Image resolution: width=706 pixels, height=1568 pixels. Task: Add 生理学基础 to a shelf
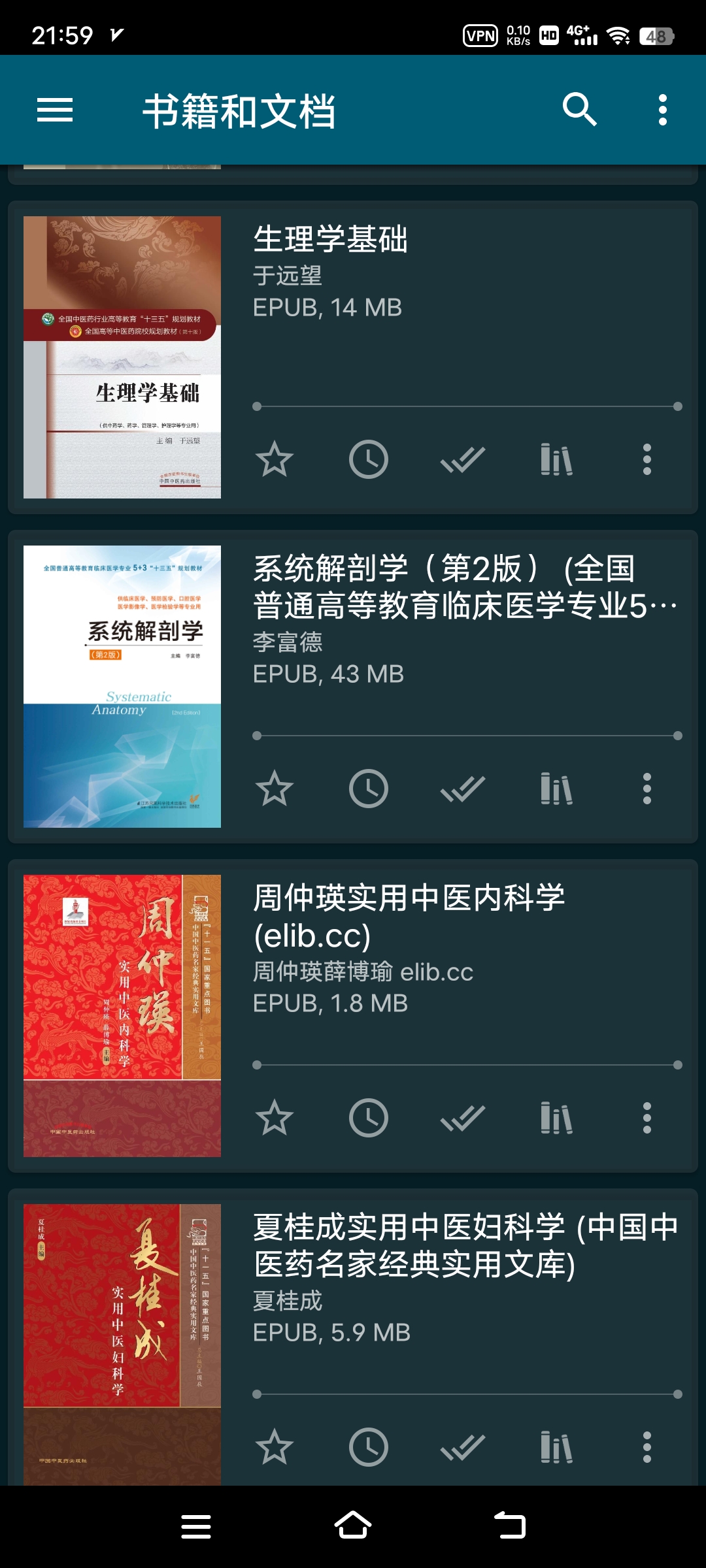pos(556,459)
